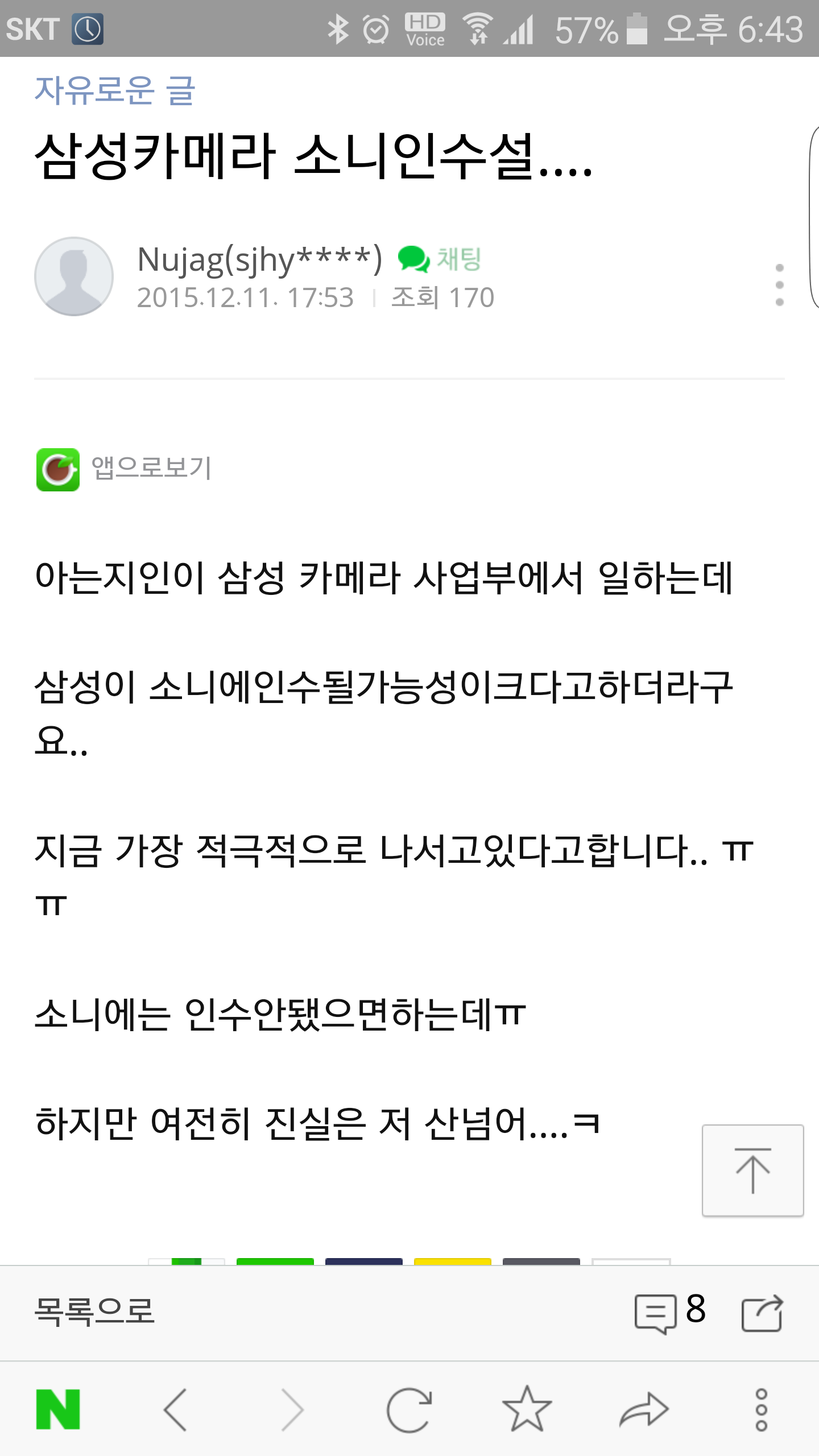Open Nujag's profile picture

coord(74,276)
